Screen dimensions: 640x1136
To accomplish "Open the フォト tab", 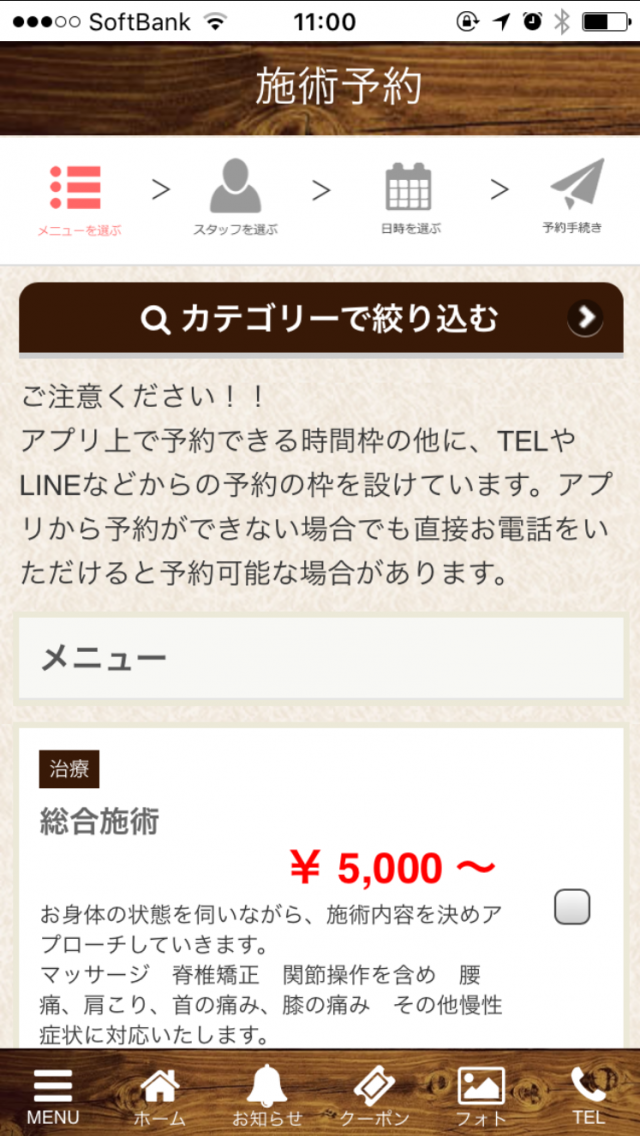I will pyautogui.click(x=481, y=1096).
